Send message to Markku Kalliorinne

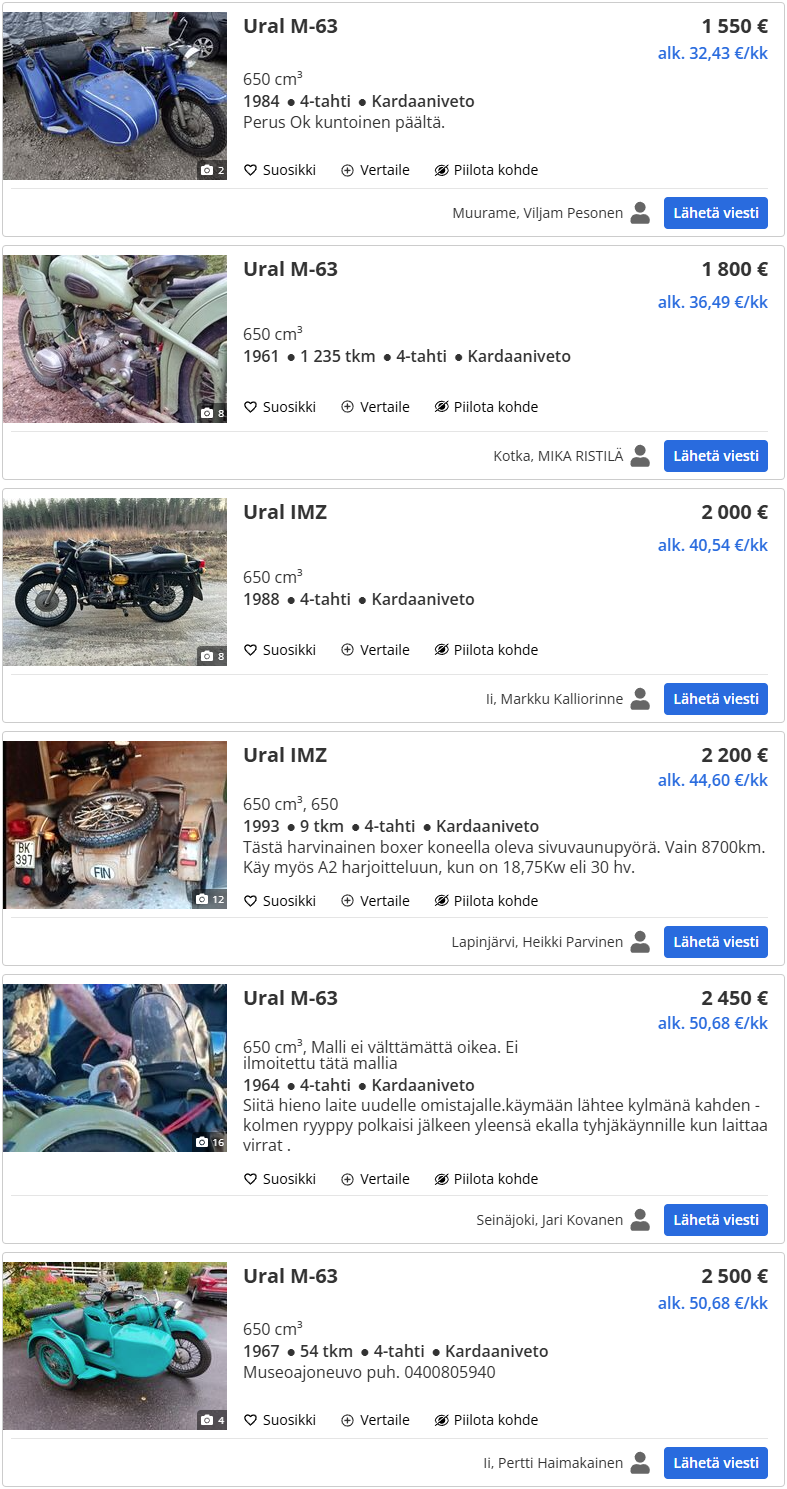715,699
